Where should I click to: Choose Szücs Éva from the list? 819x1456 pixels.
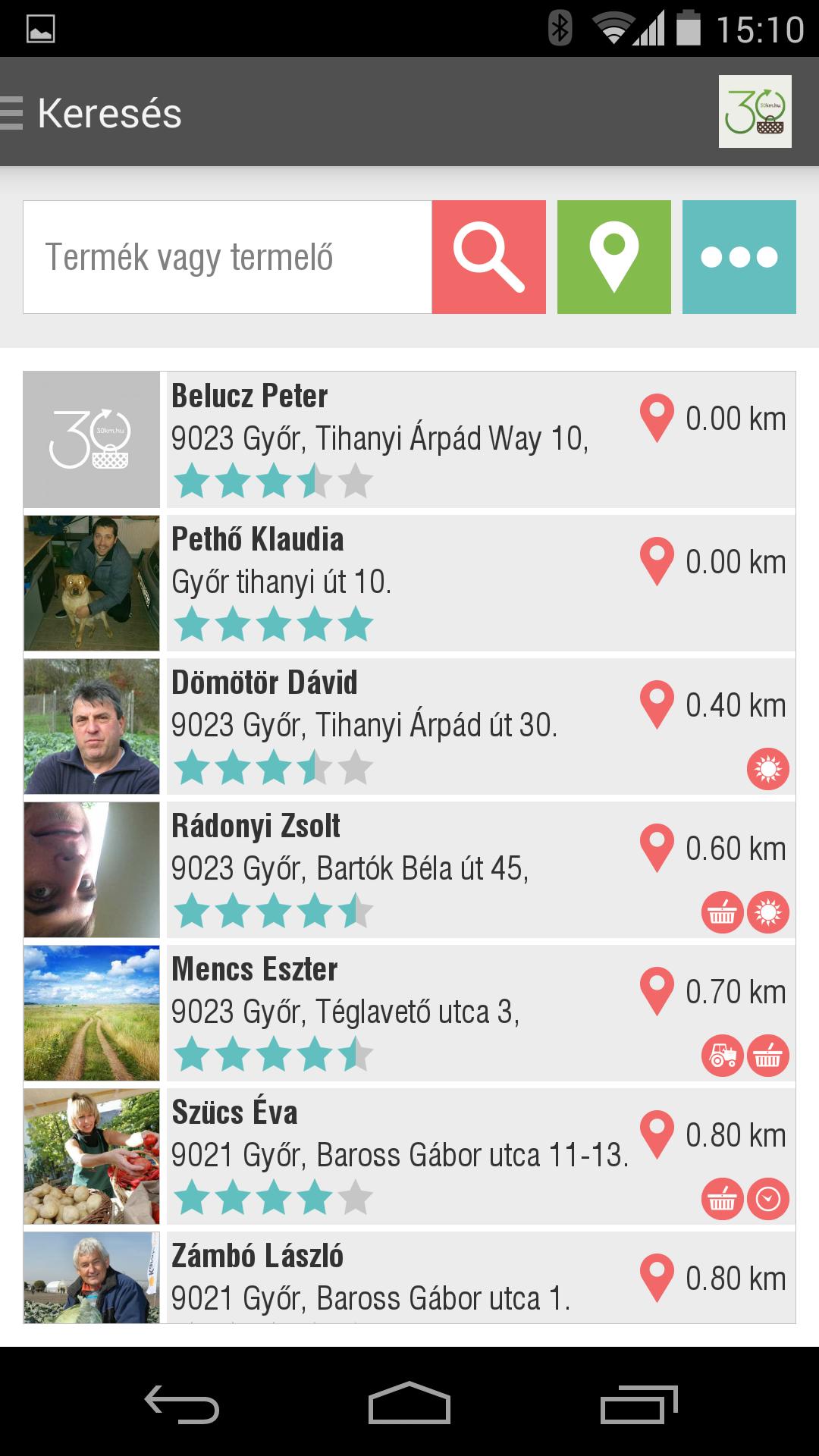409,1156
